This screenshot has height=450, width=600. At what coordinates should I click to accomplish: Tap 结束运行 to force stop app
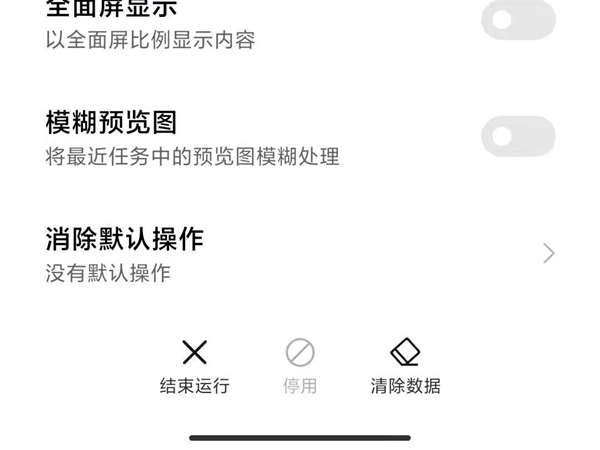(x=195, y=366)
